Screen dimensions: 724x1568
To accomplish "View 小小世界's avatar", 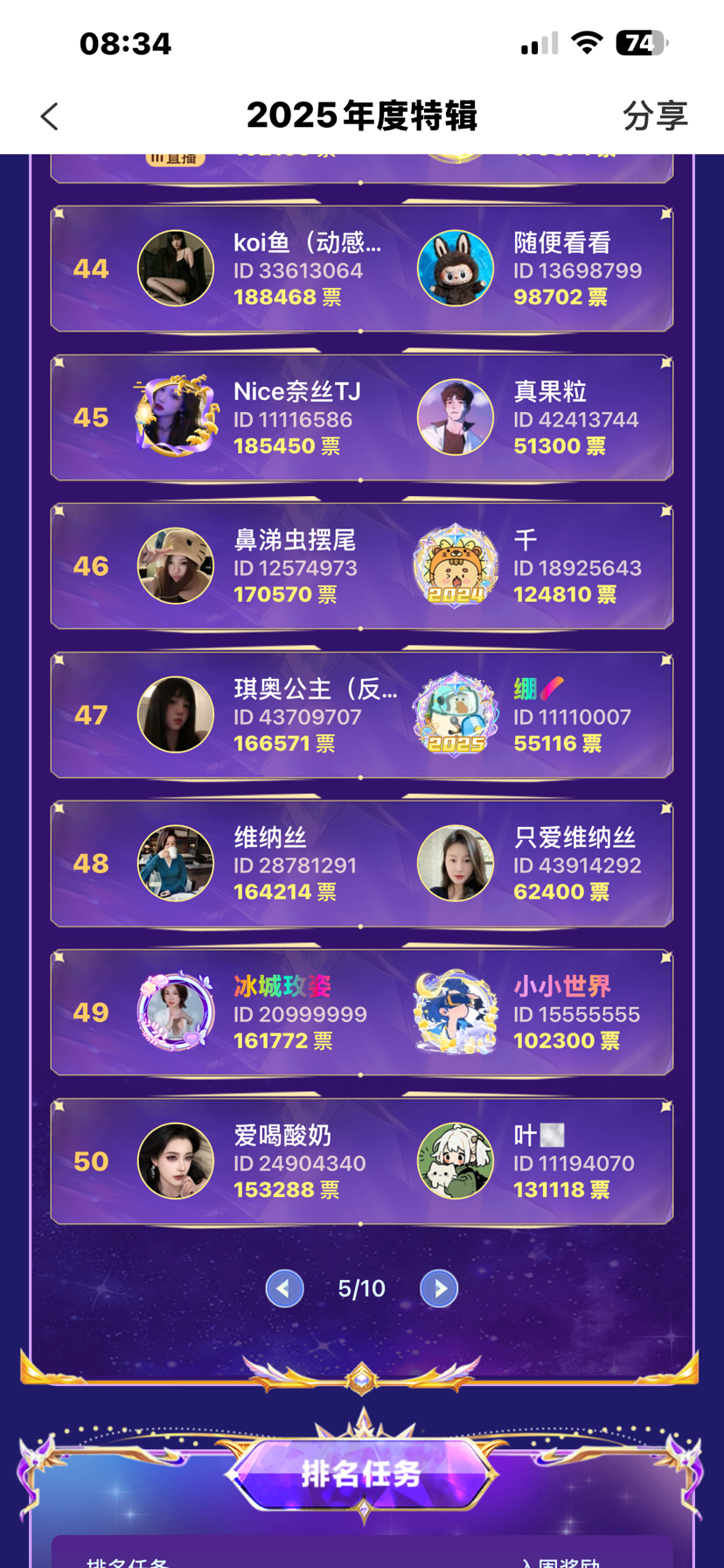I will pos(456,1012).
